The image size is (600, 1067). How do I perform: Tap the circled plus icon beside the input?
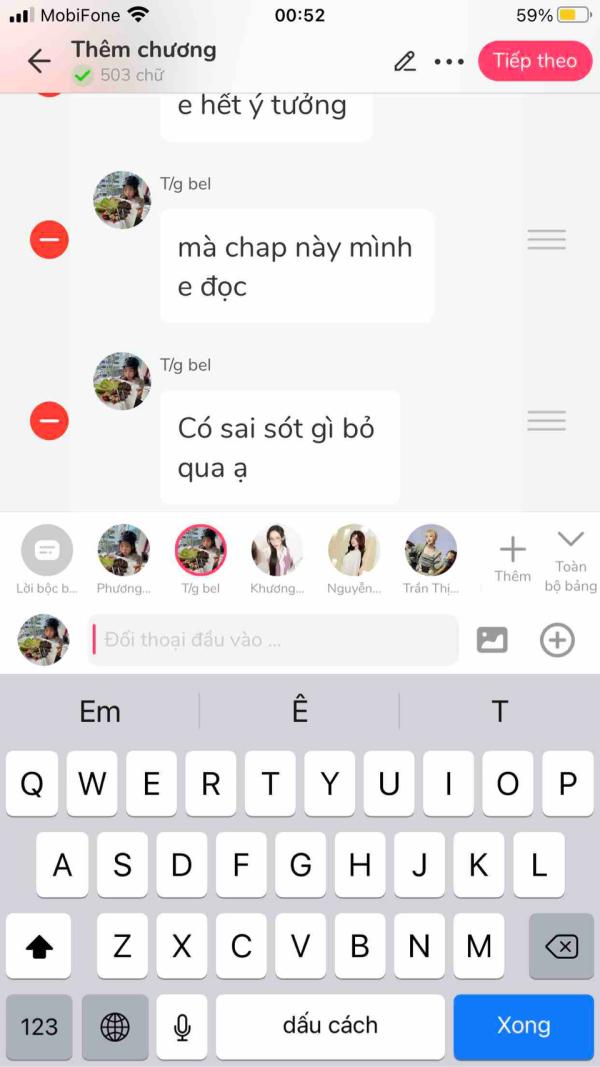557,640
